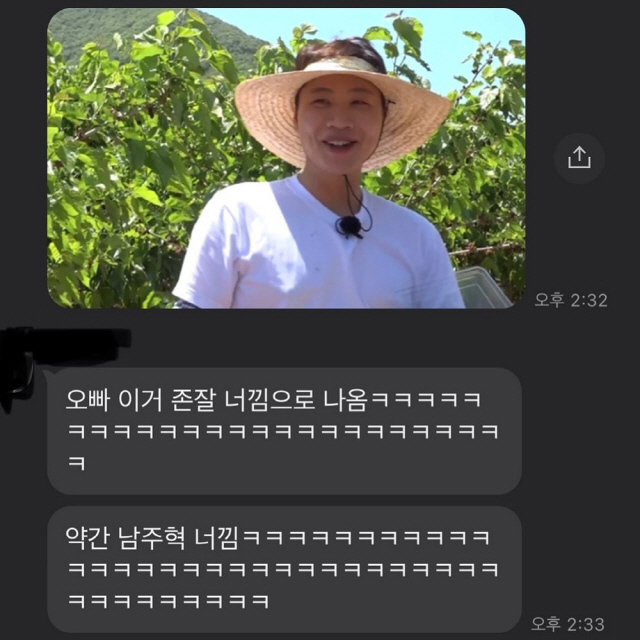Open the photo message in full view
This screenshot has width=640, height=640.
(286, 158)
